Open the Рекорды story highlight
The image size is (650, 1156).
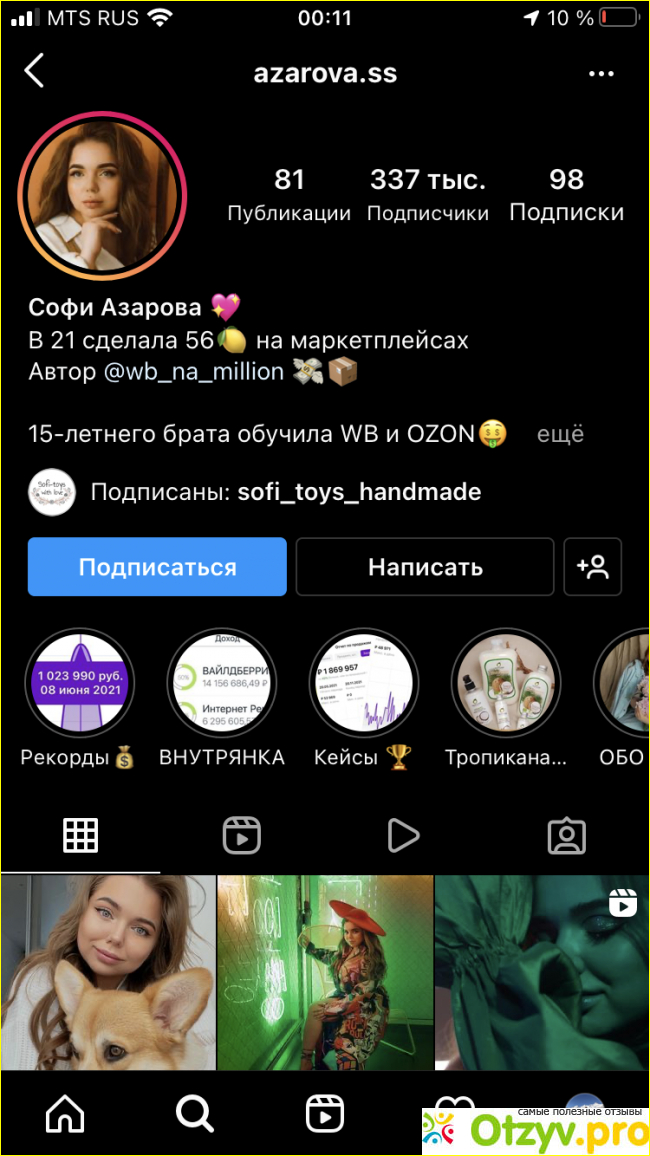[79, 683]
